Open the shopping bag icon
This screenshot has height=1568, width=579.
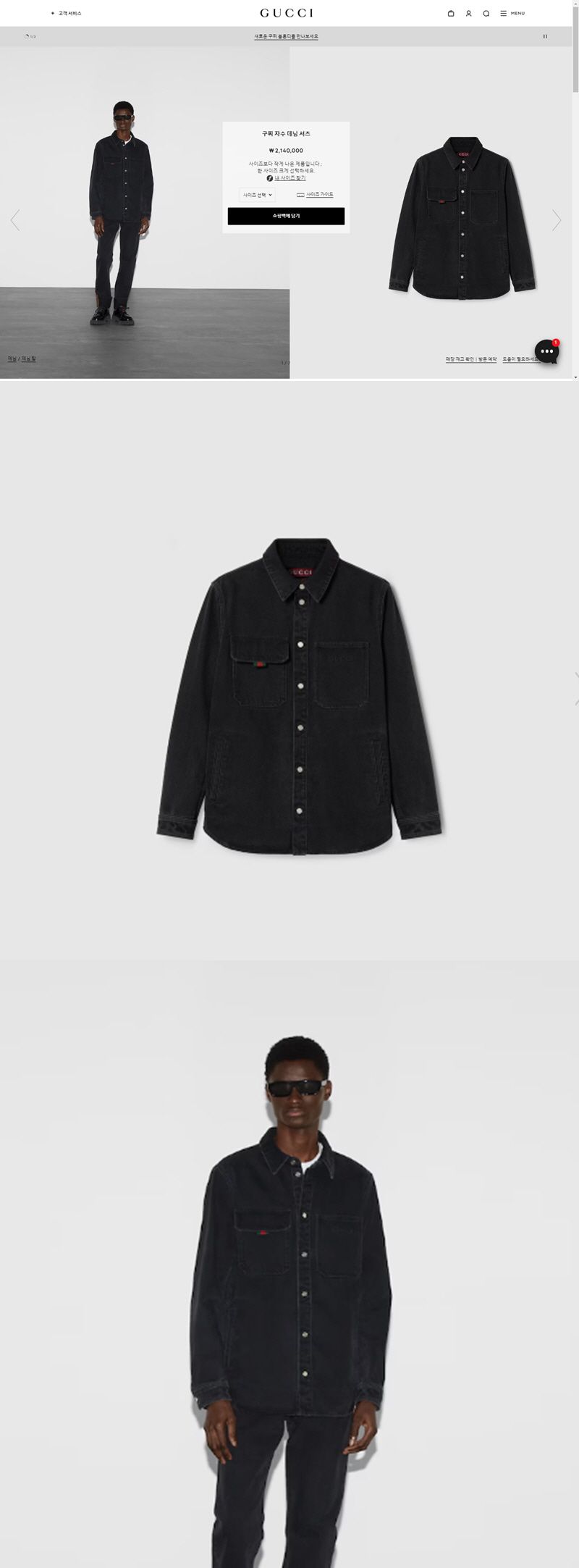click(451, 13)
